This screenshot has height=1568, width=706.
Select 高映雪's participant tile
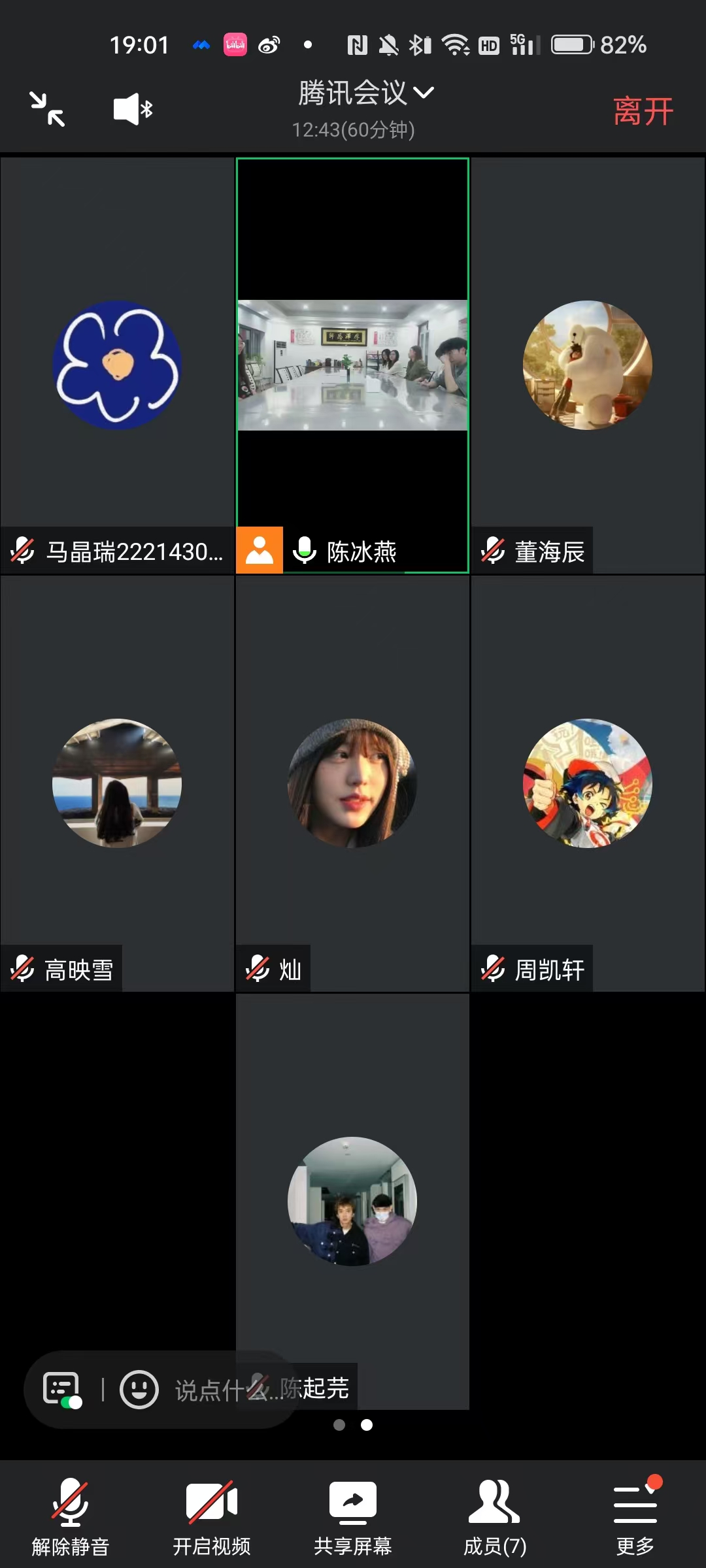click(117, 783)
